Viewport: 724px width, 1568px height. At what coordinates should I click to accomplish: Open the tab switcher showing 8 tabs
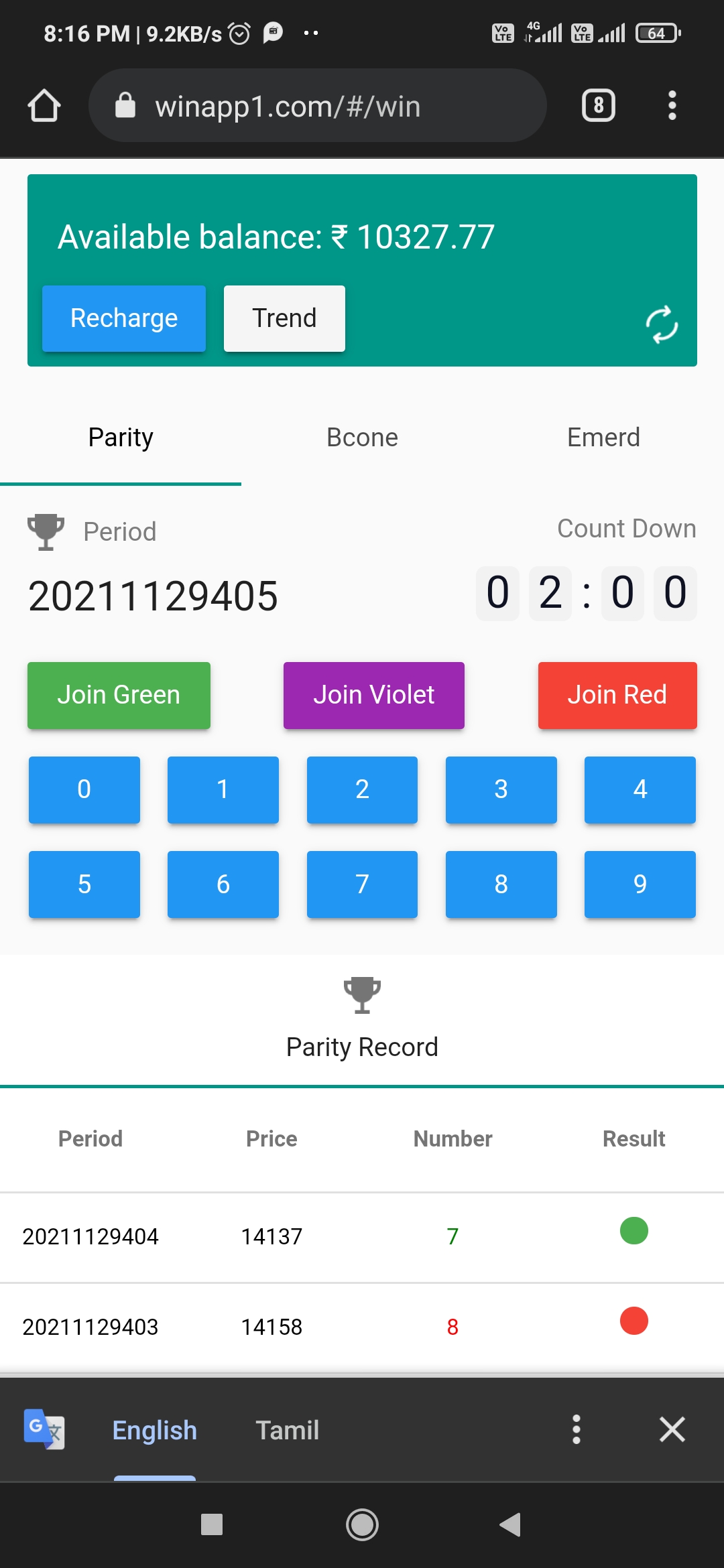click(598, 106)
